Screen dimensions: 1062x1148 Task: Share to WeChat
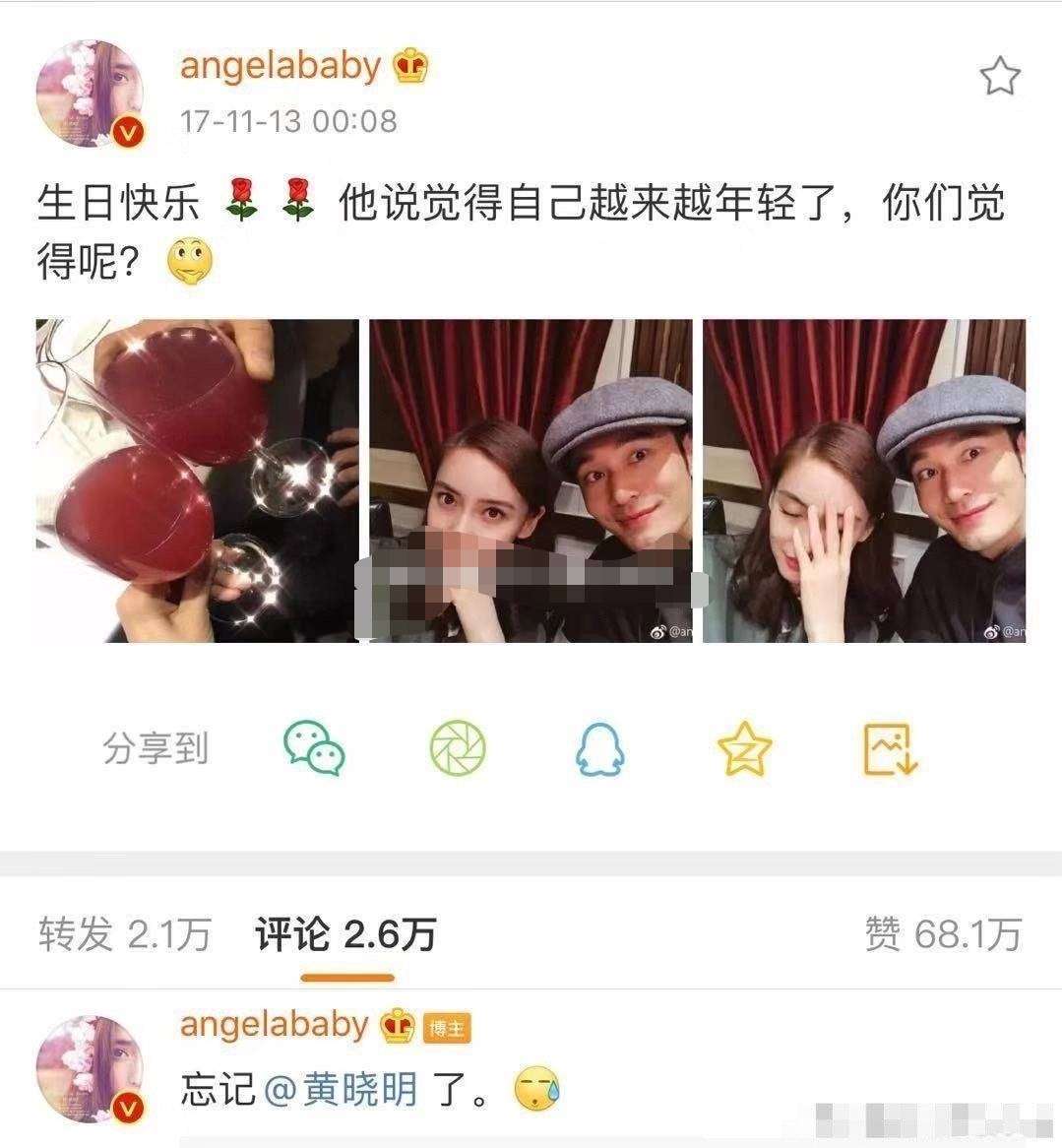pos(314,749)
